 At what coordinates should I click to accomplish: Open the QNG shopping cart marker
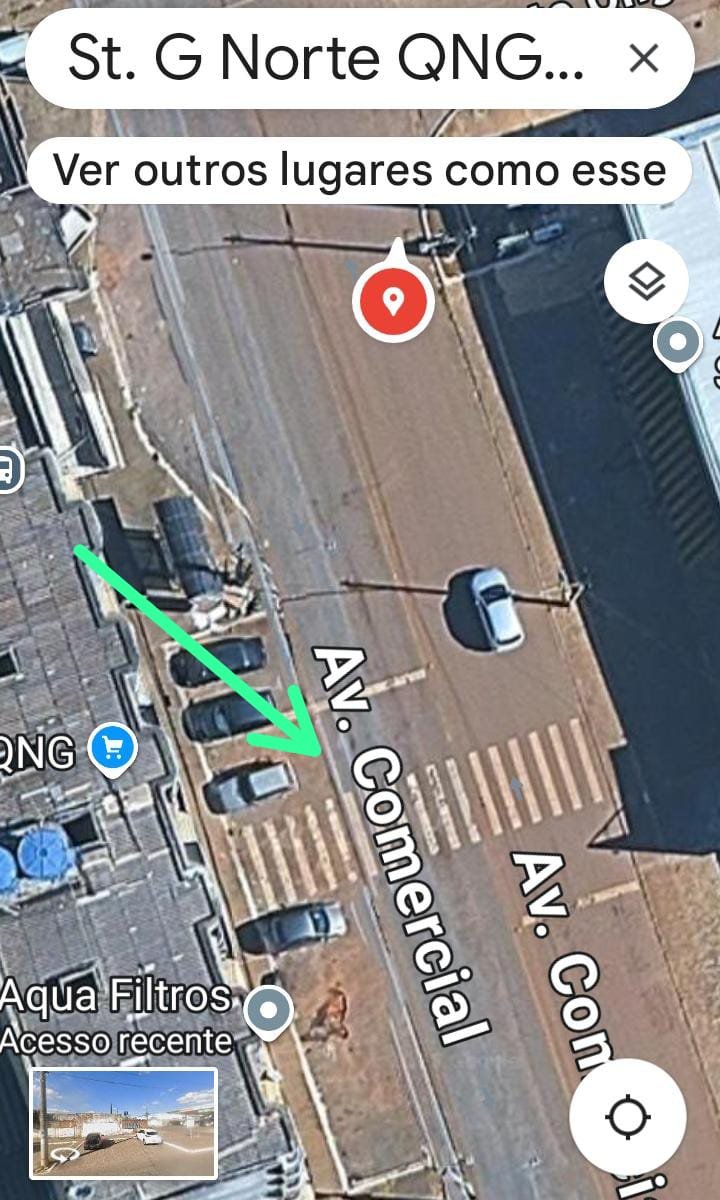click(112, 748)
